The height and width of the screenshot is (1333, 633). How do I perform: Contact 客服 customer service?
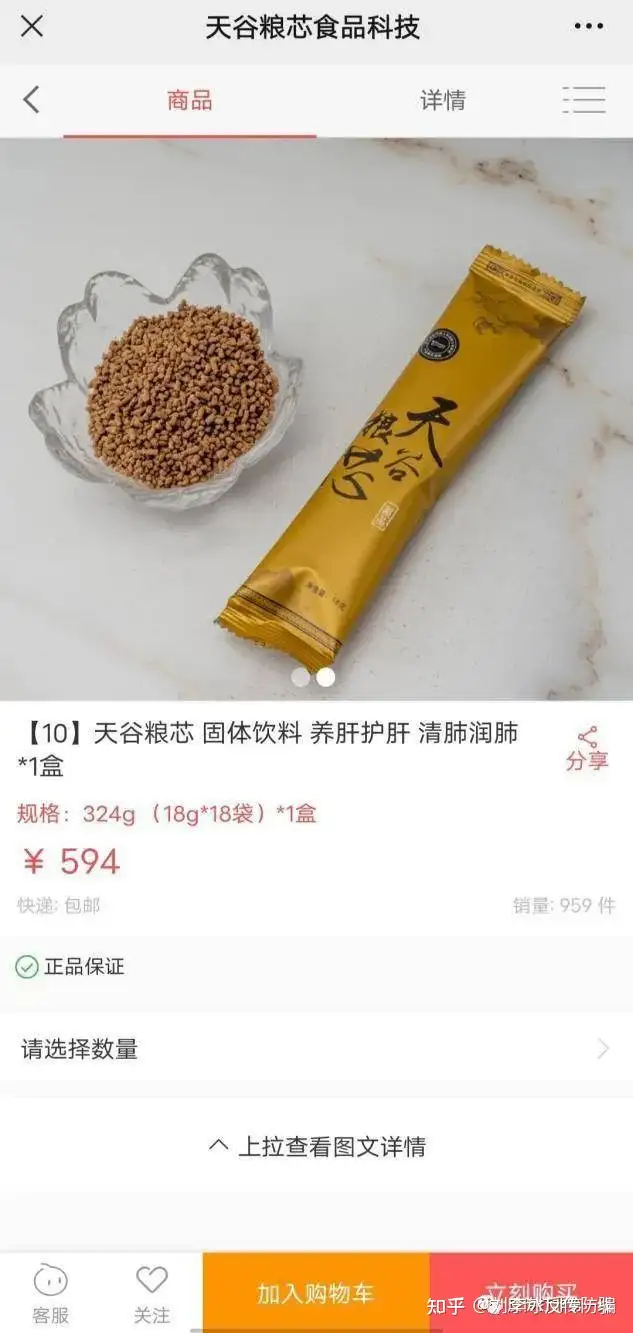click(x=50, y=1294)
